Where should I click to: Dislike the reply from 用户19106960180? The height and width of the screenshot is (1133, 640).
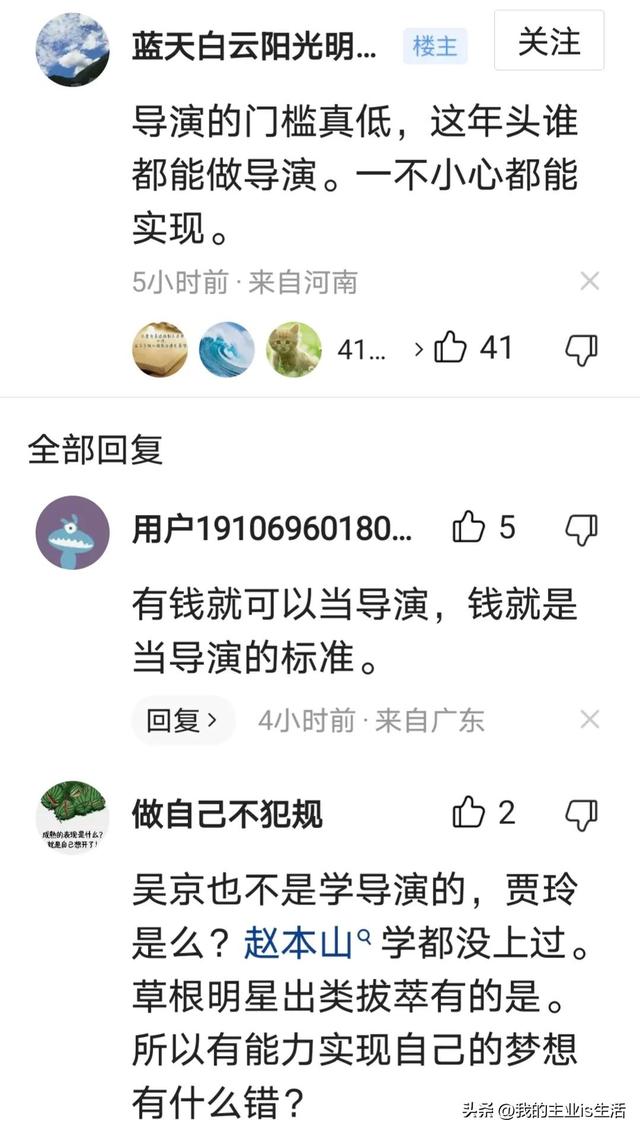click(581, 530)
